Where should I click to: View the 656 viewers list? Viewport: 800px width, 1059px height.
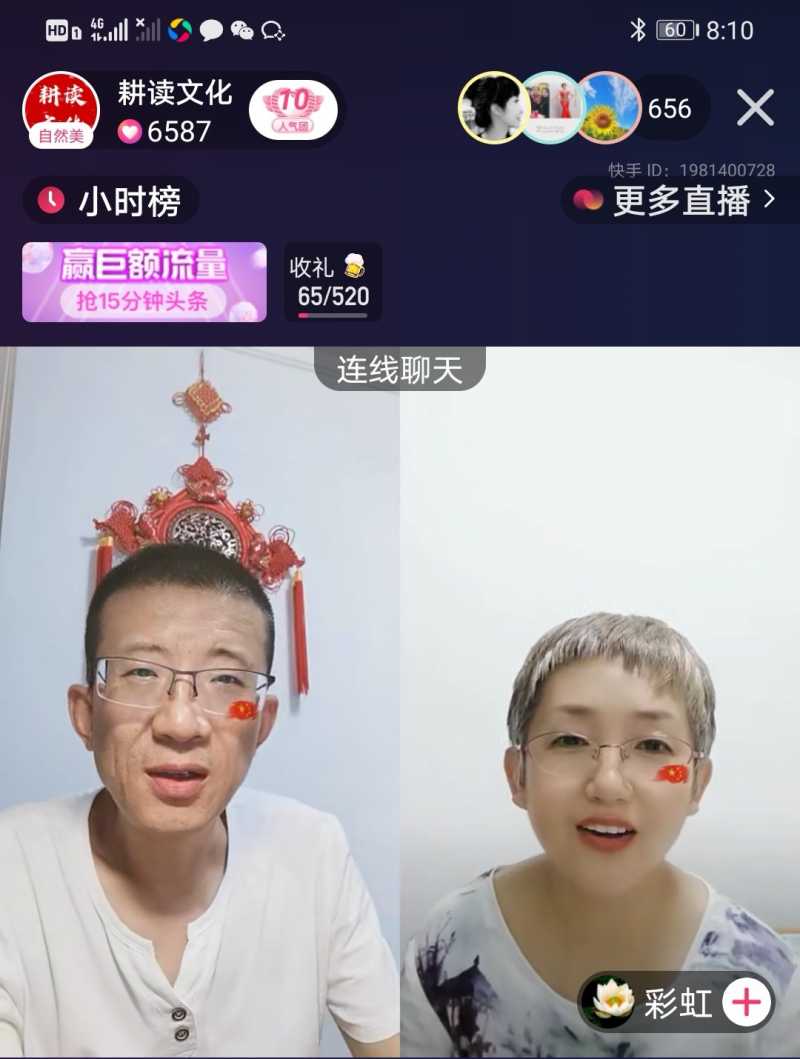669,108
